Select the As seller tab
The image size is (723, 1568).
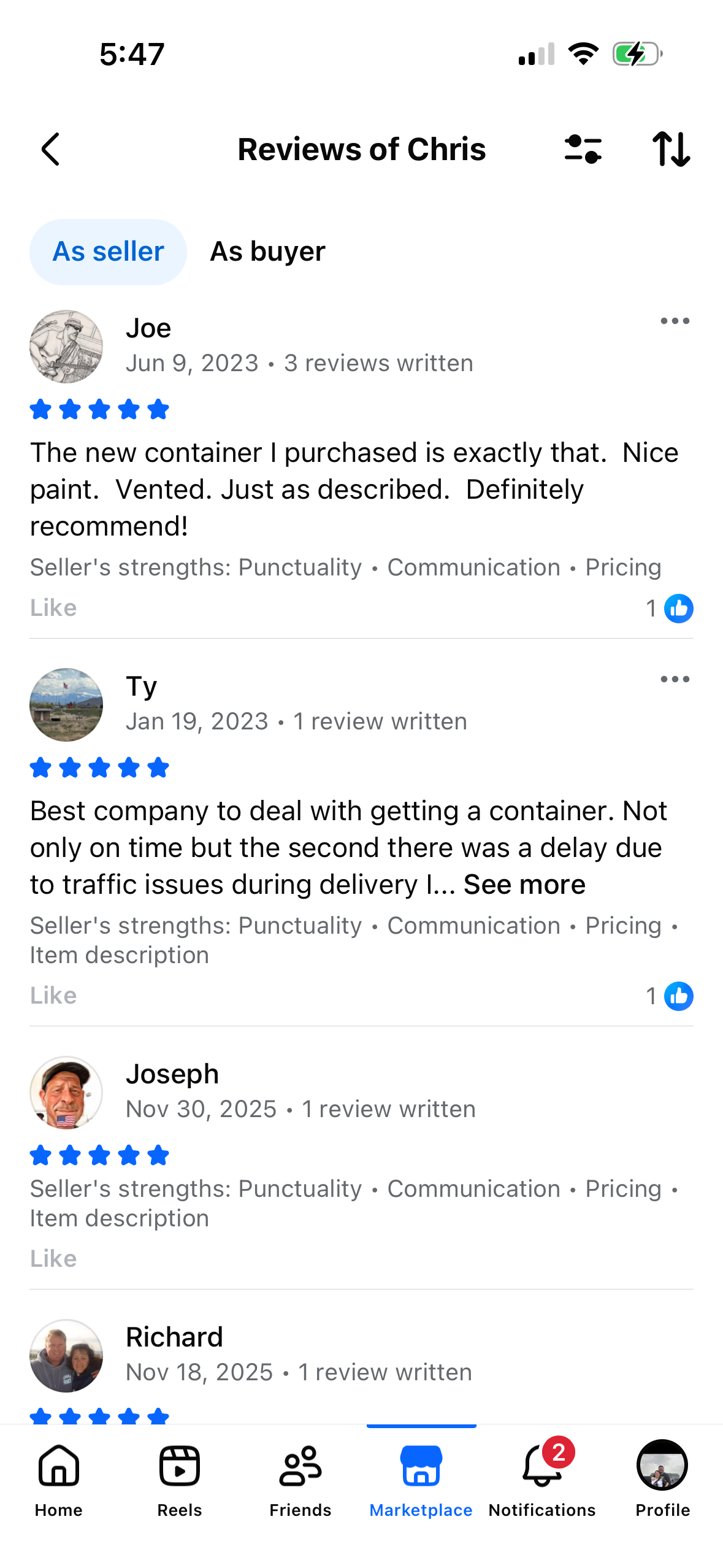tap(108, 251)
